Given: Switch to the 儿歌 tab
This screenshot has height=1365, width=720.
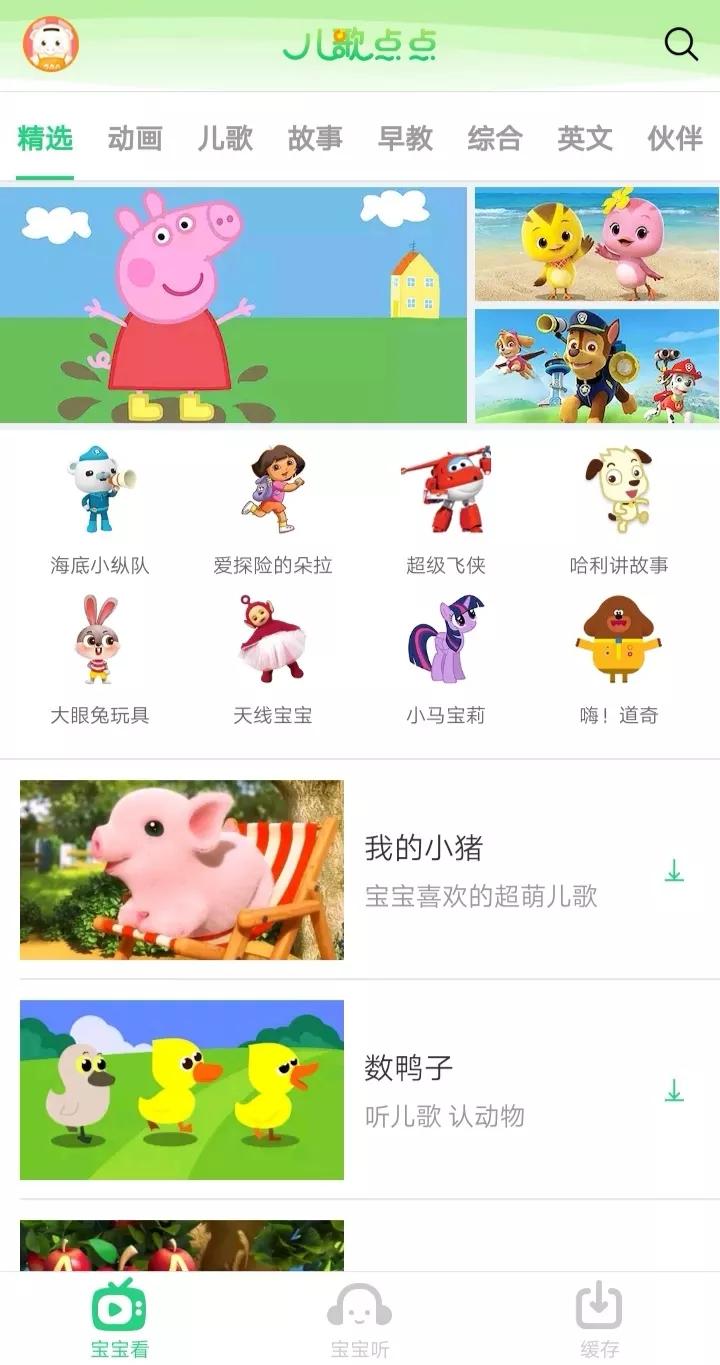Looking at the screenshot, I should (x=225, y=138).
